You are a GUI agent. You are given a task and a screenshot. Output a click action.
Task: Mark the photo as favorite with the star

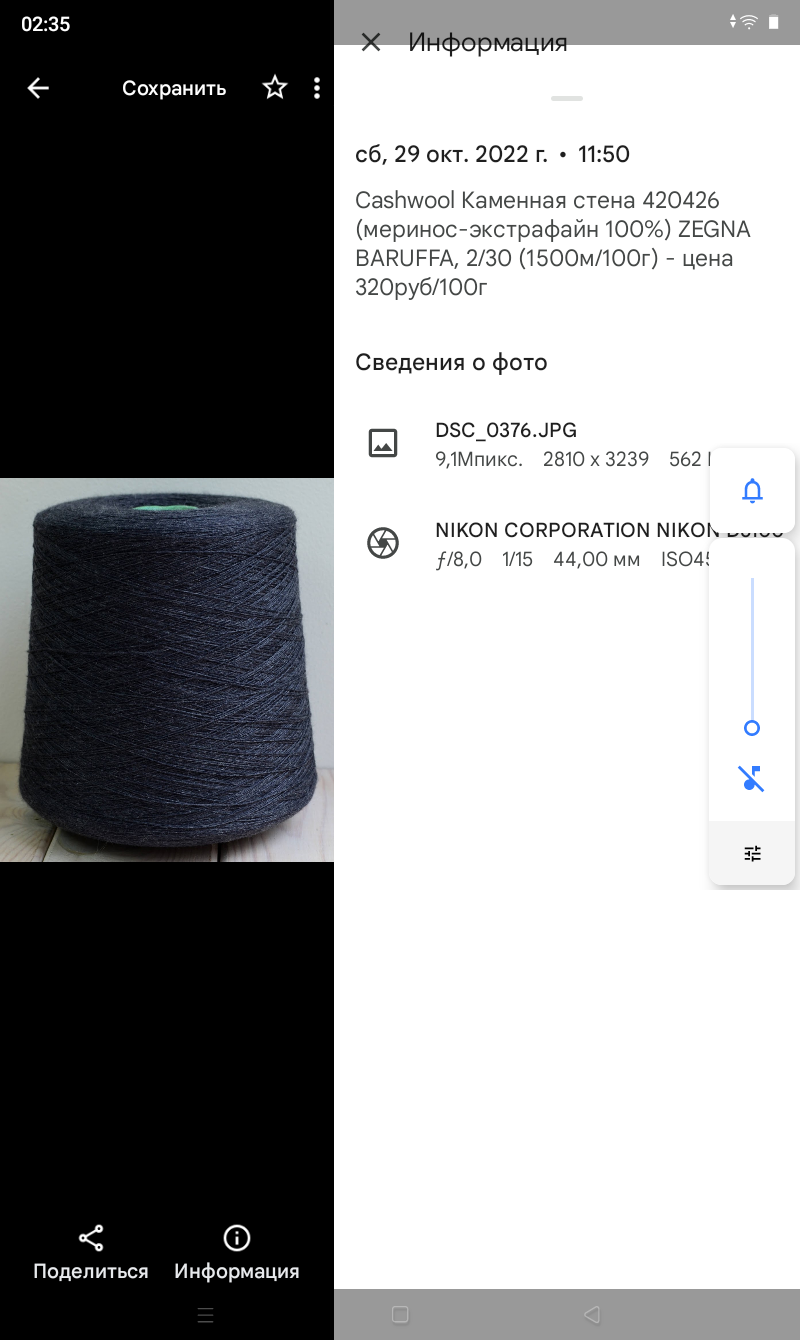point(275,88)
